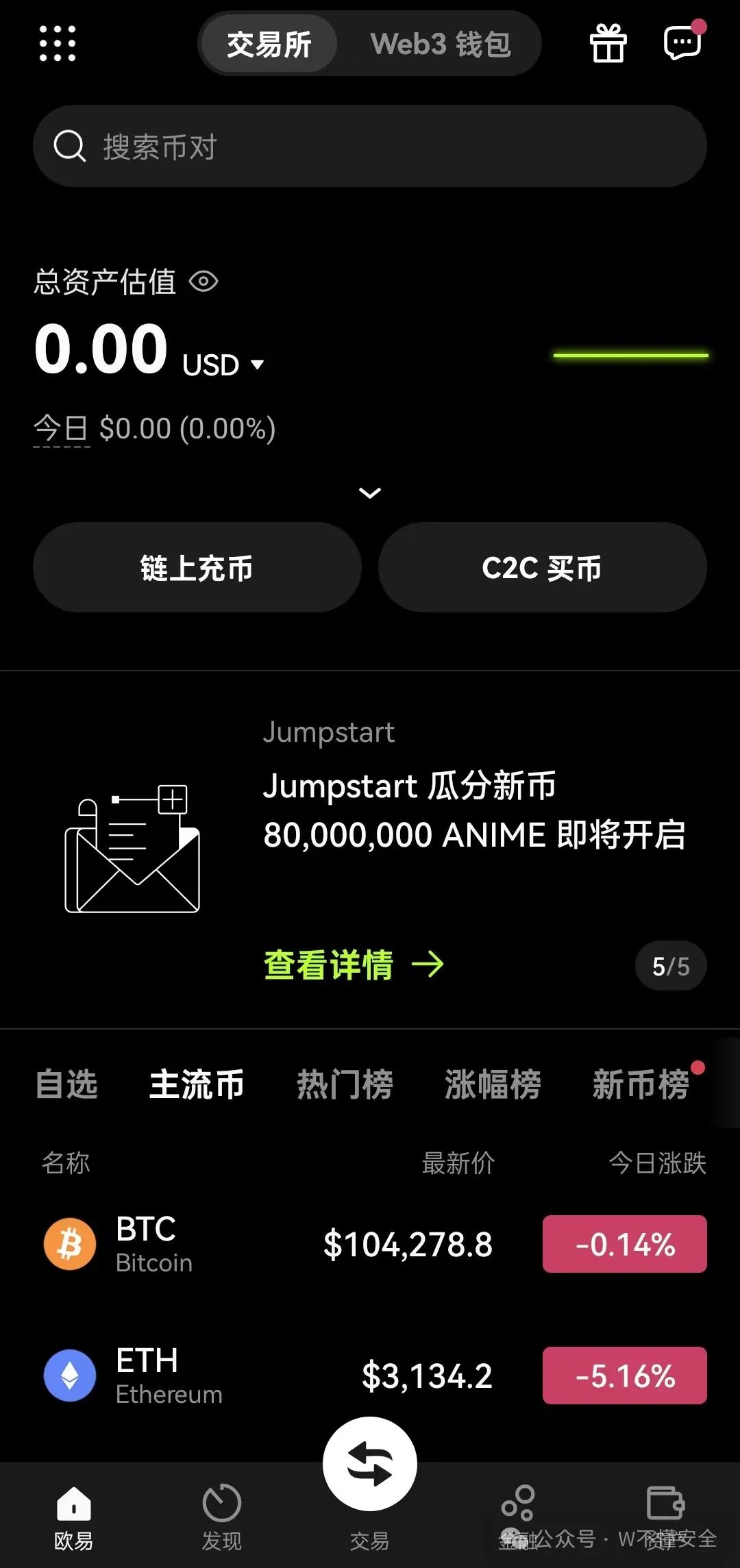Switch to the 涨幅榜 tab
The image size is (740, 1568).
493,1084
